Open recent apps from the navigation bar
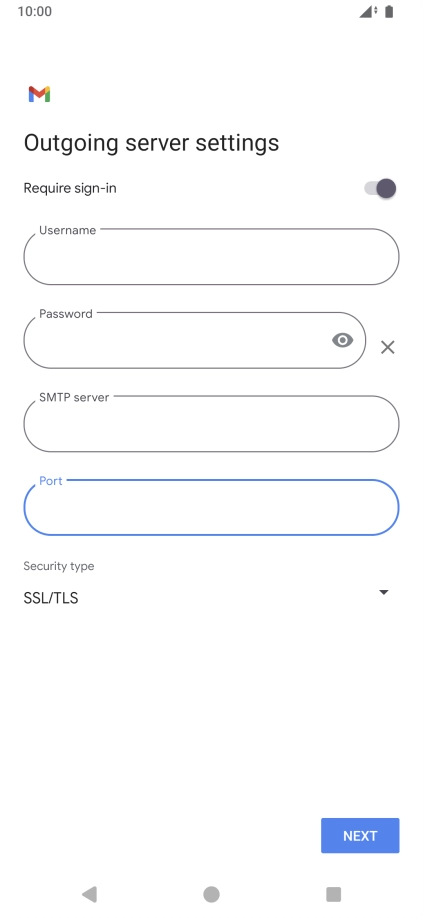This screenshot has width=423, height=918. tap(333, 894)
